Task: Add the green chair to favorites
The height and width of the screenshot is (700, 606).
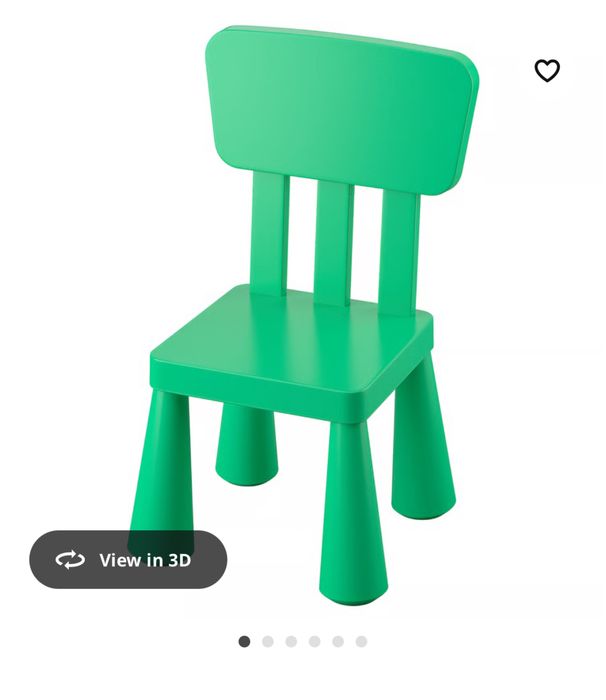Action: point(547,71)
